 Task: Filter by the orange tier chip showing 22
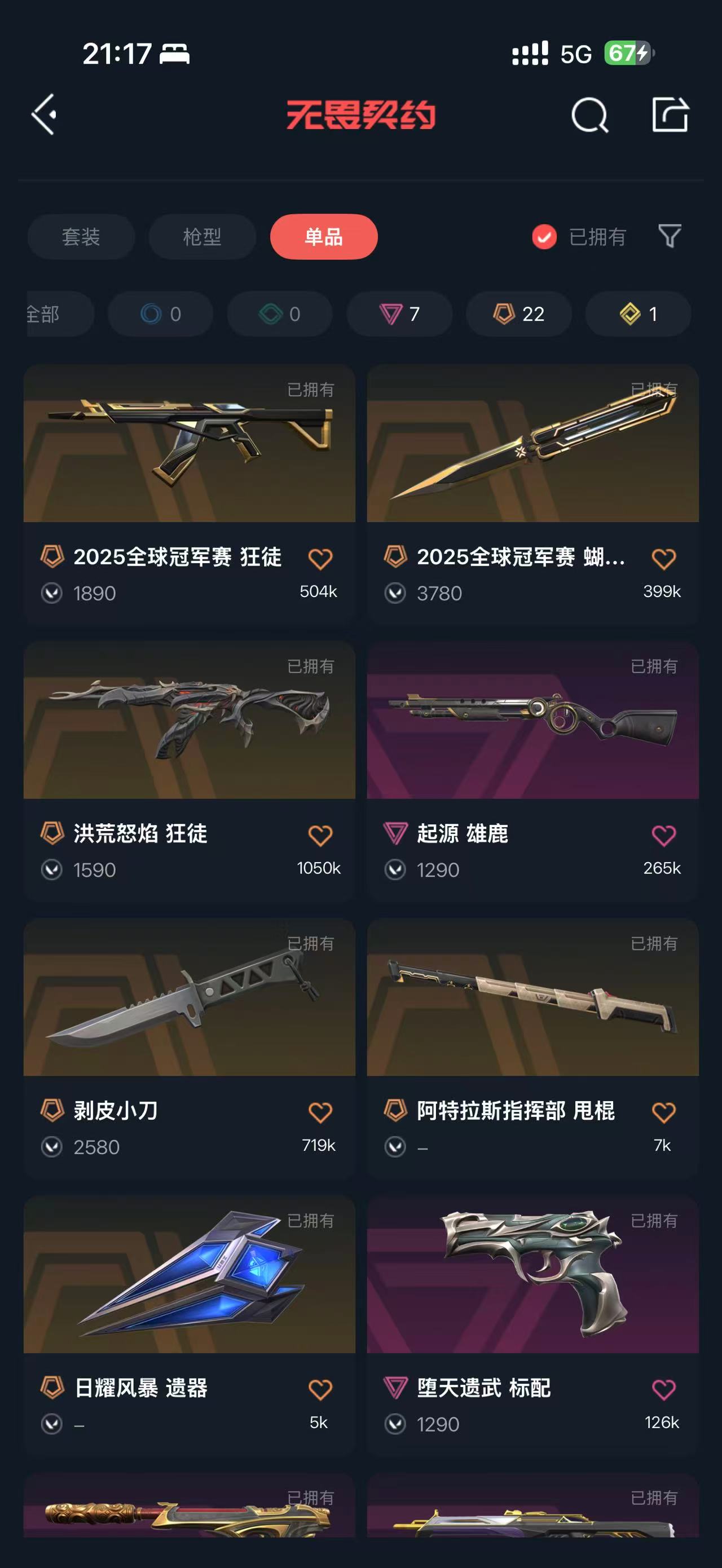coord(519,314)
